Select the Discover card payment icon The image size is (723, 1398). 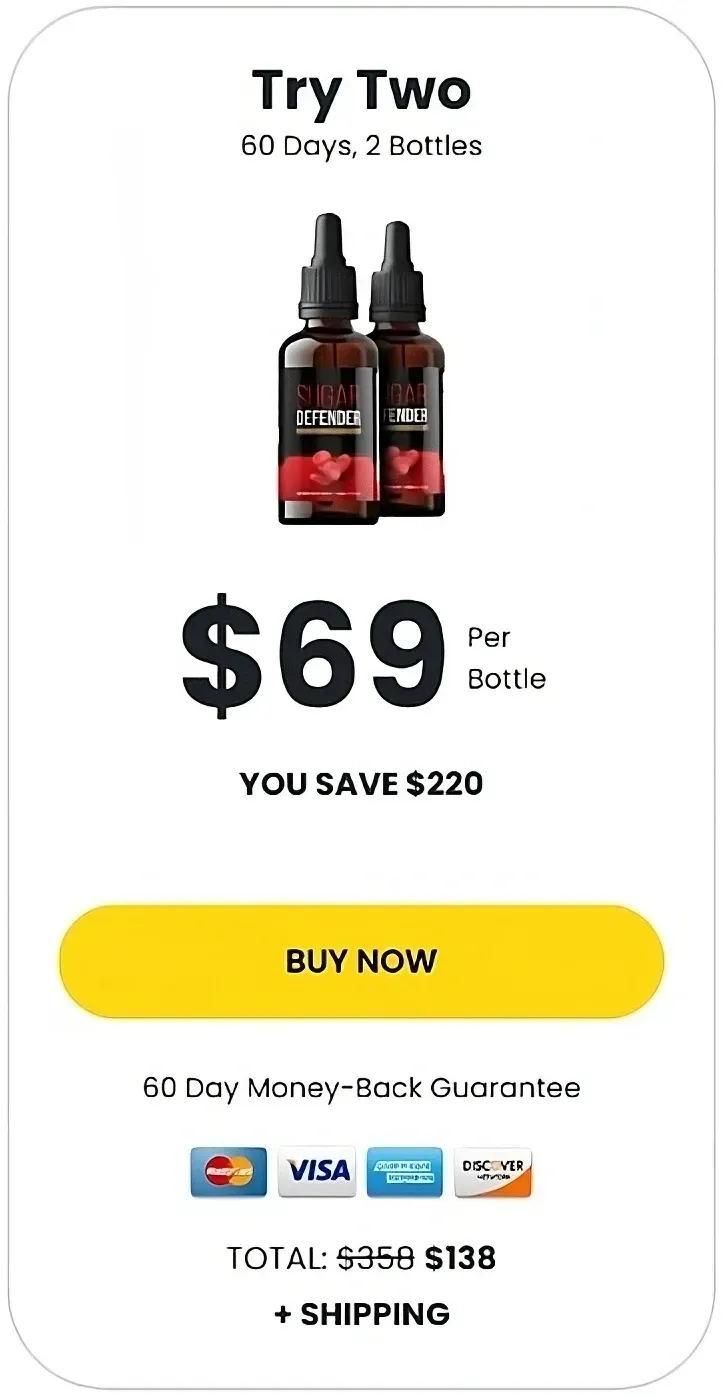click(x=494, y=1171)
